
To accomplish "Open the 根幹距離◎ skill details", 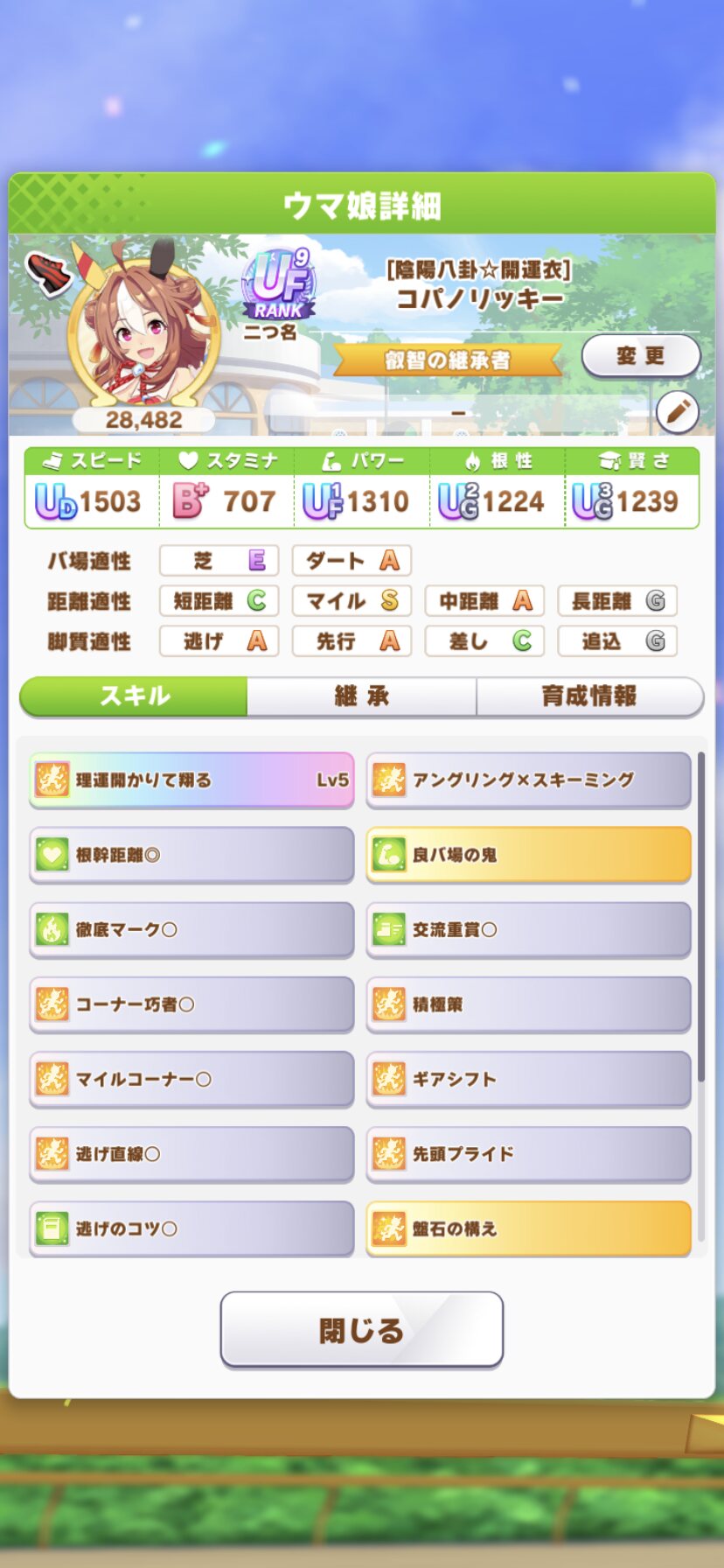I will coord(191,854).
